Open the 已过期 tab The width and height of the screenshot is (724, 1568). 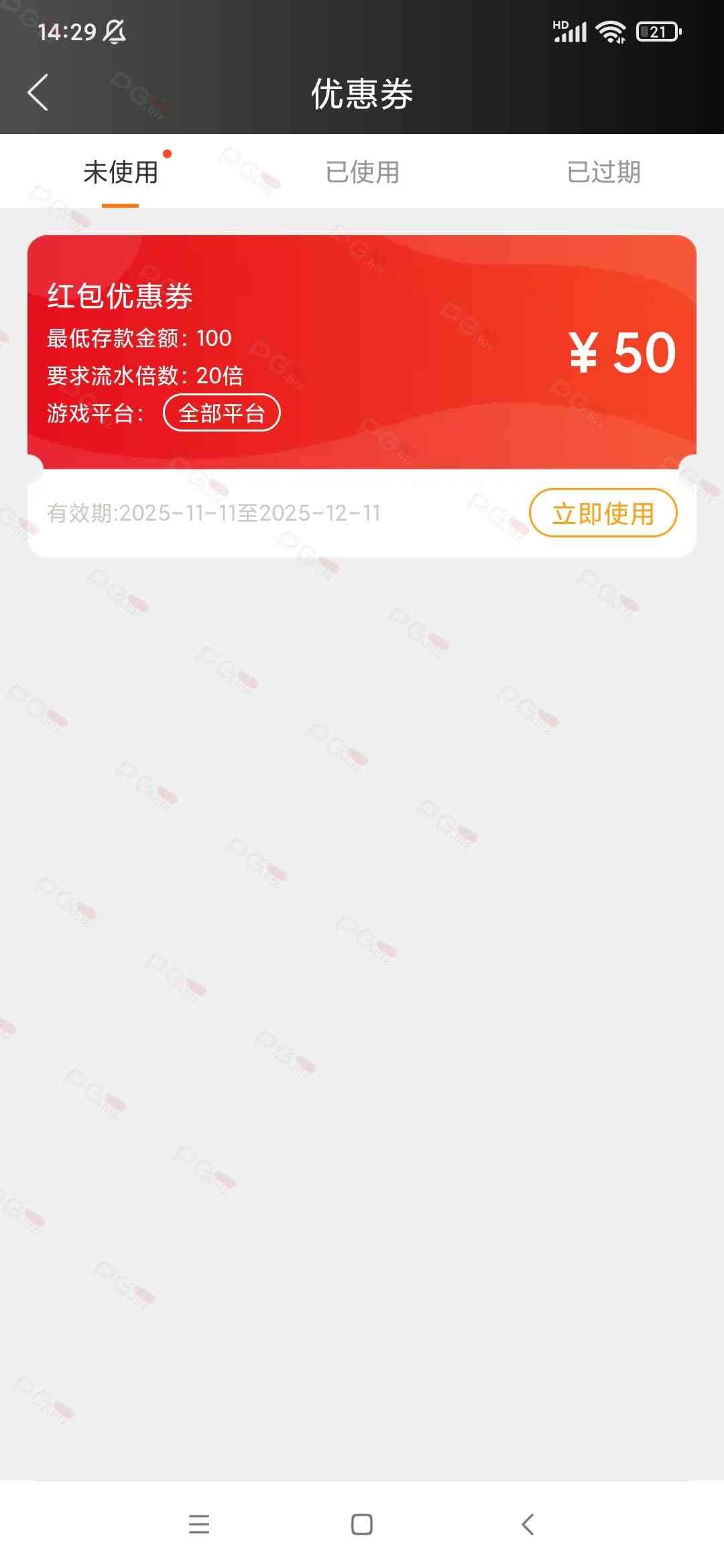(x=603, y=172)
